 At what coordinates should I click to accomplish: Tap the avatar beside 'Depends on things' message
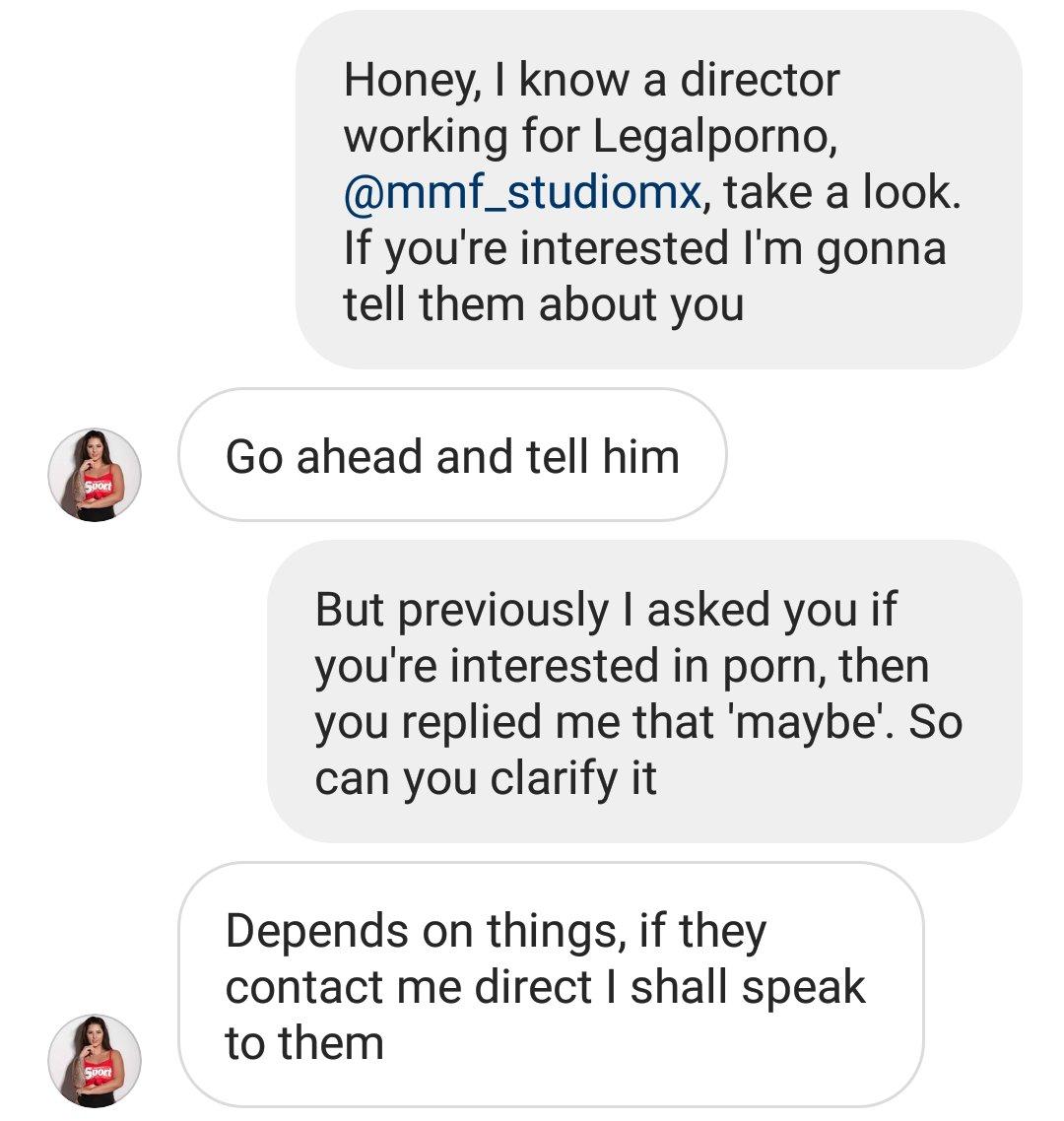click(95, 1061)
